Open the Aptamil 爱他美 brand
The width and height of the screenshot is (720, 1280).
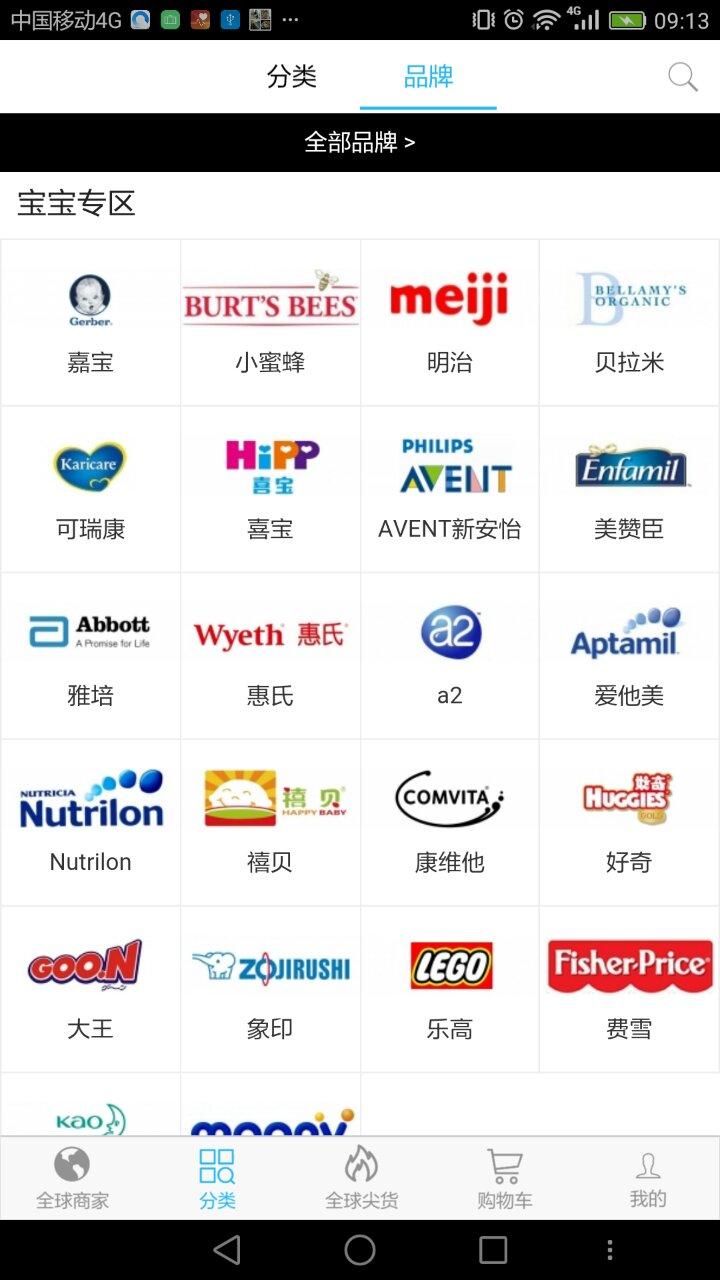pos(629,656)
